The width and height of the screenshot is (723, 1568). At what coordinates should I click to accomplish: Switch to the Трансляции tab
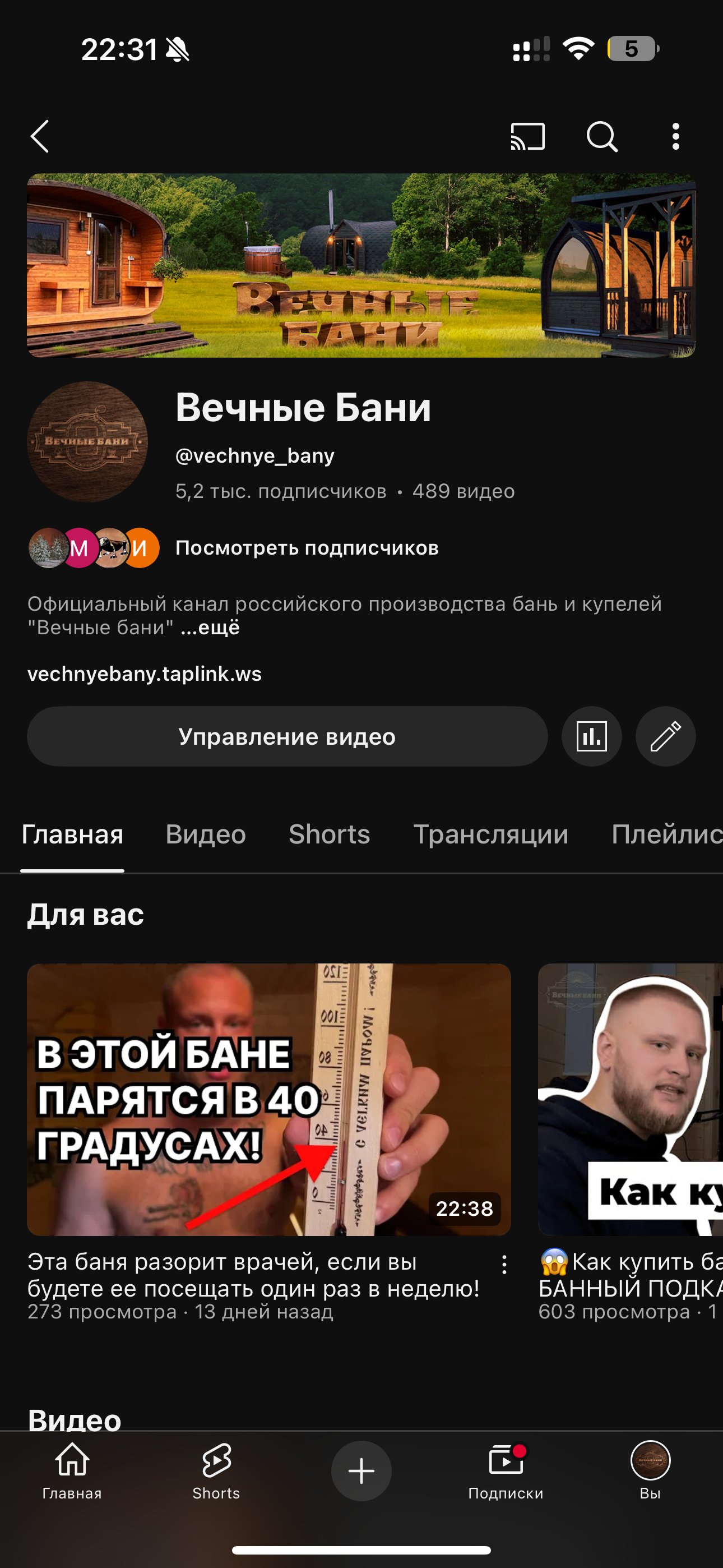491,834
